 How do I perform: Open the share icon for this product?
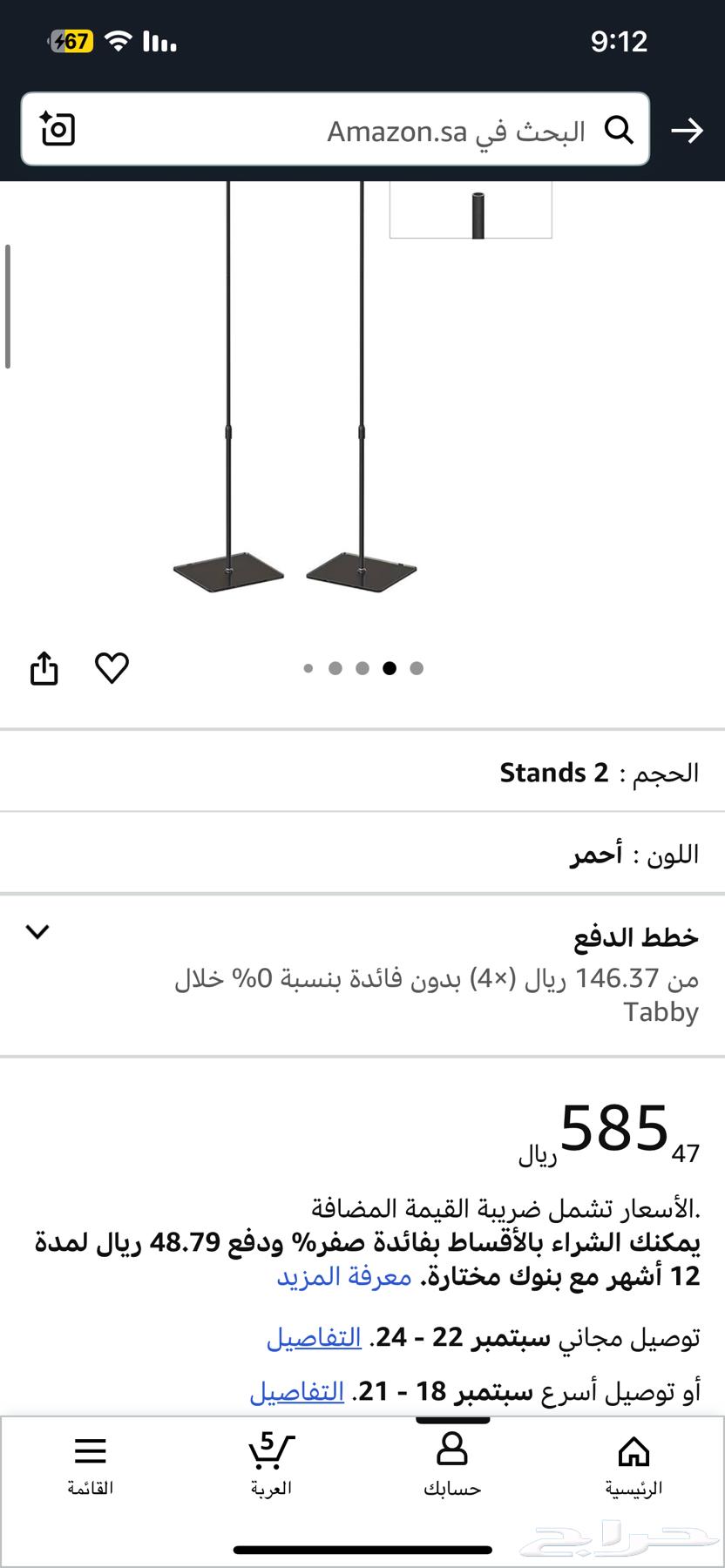[x=43, y=667]
